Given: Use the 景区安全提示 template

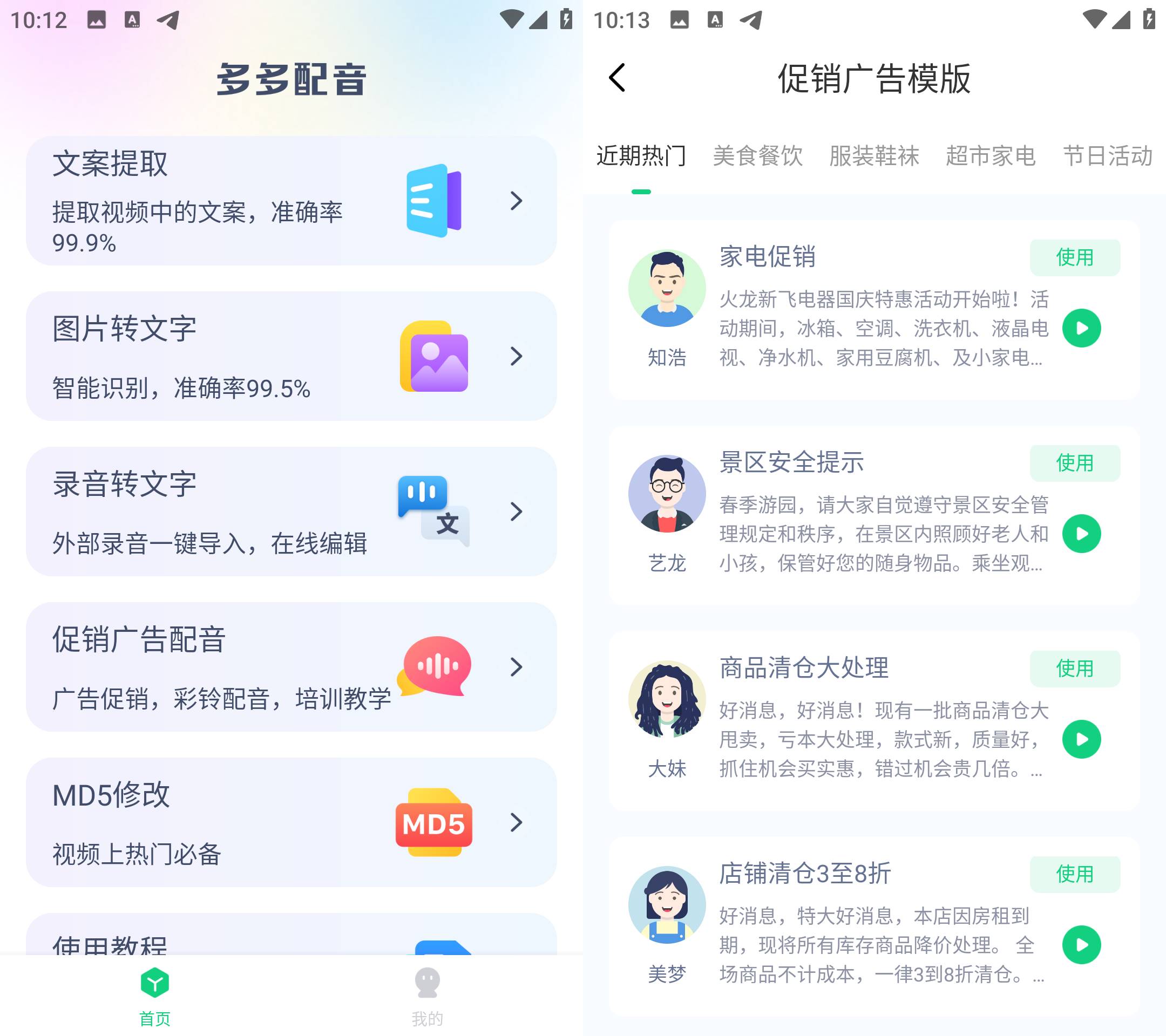Looking at the screenshot, I should [x=1074, y=463].
